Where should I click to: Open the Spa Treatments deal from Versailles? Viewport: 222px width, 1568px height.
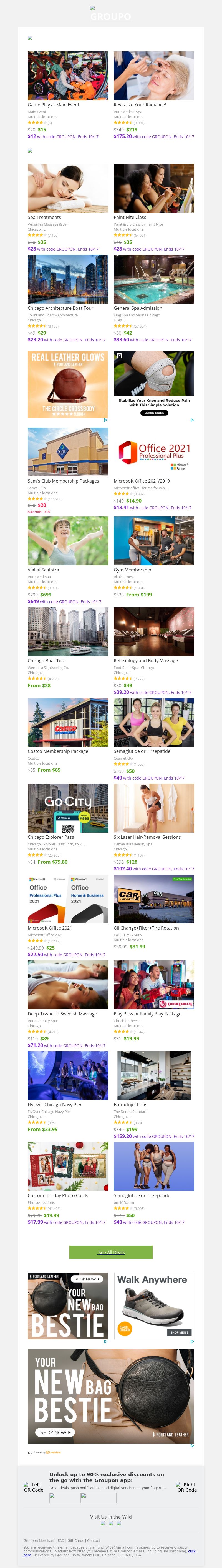(x=67, y=188)
